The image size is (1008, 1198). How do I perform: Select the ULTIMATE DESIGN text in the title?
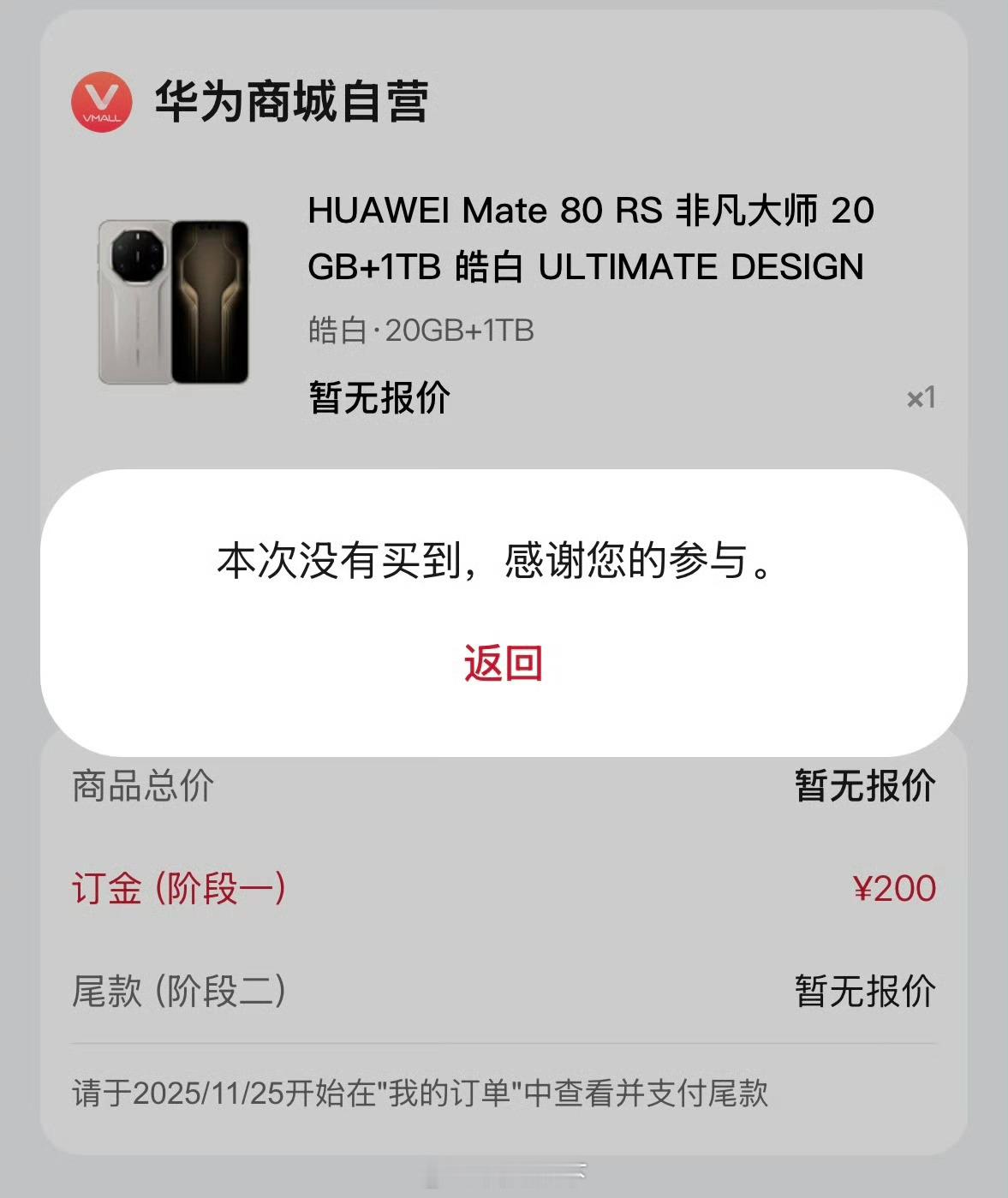[x=702, y=267]
